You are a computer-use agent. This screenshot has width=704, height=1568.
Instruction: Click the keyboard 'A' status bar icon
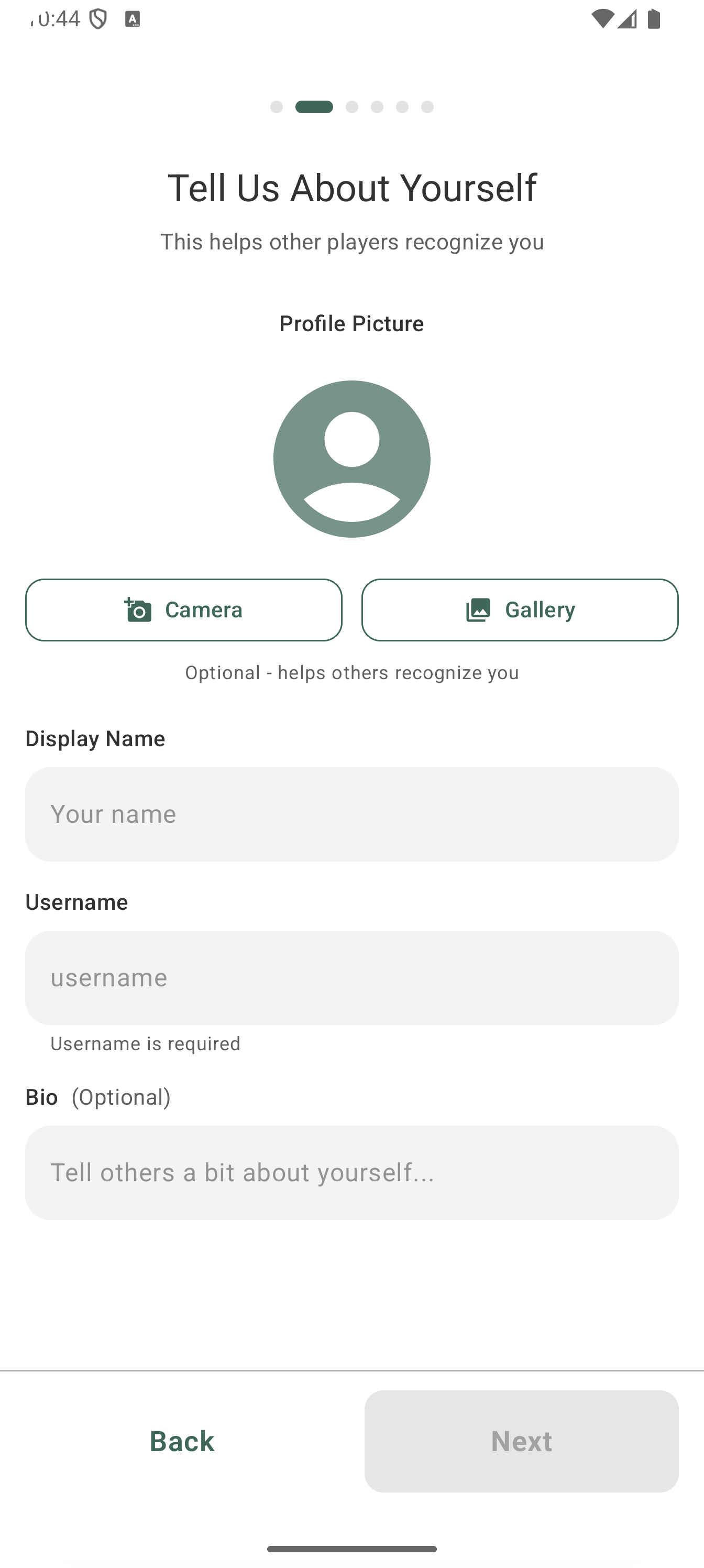coord(131,19)
